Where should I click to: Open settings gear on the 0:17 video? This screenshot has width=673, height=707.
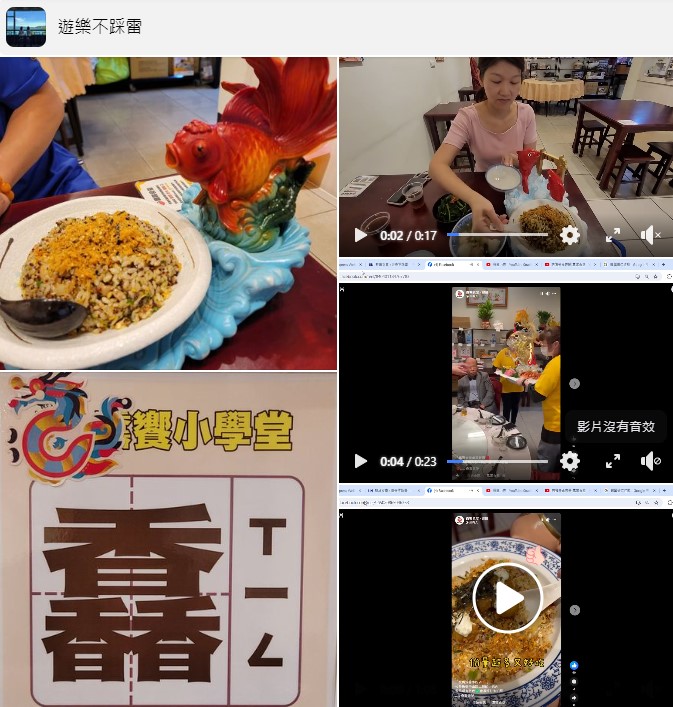(569, 236)
